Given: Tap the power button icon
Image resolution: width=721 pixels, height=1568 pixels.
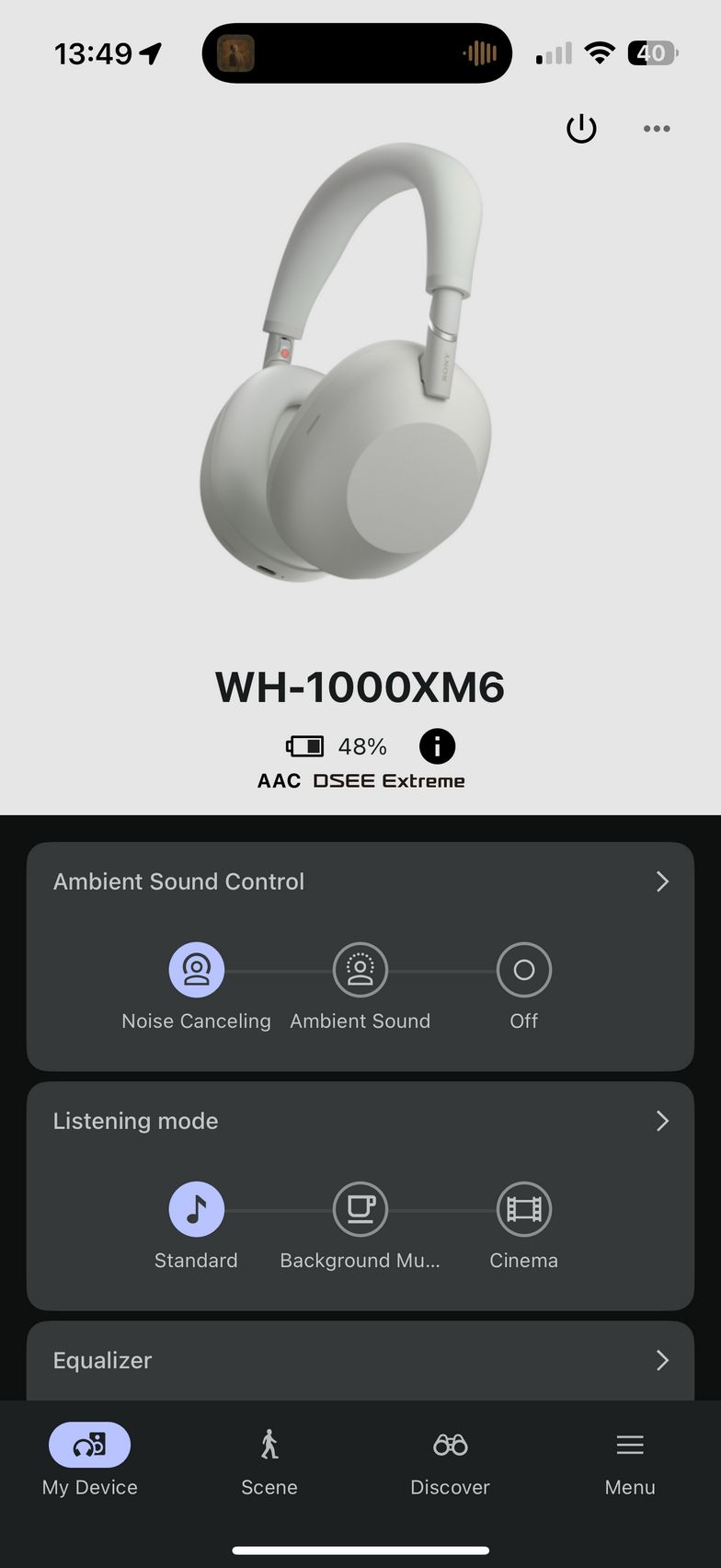Looking at the screenshot, I should pyautogui.click(x=581, y=129).
